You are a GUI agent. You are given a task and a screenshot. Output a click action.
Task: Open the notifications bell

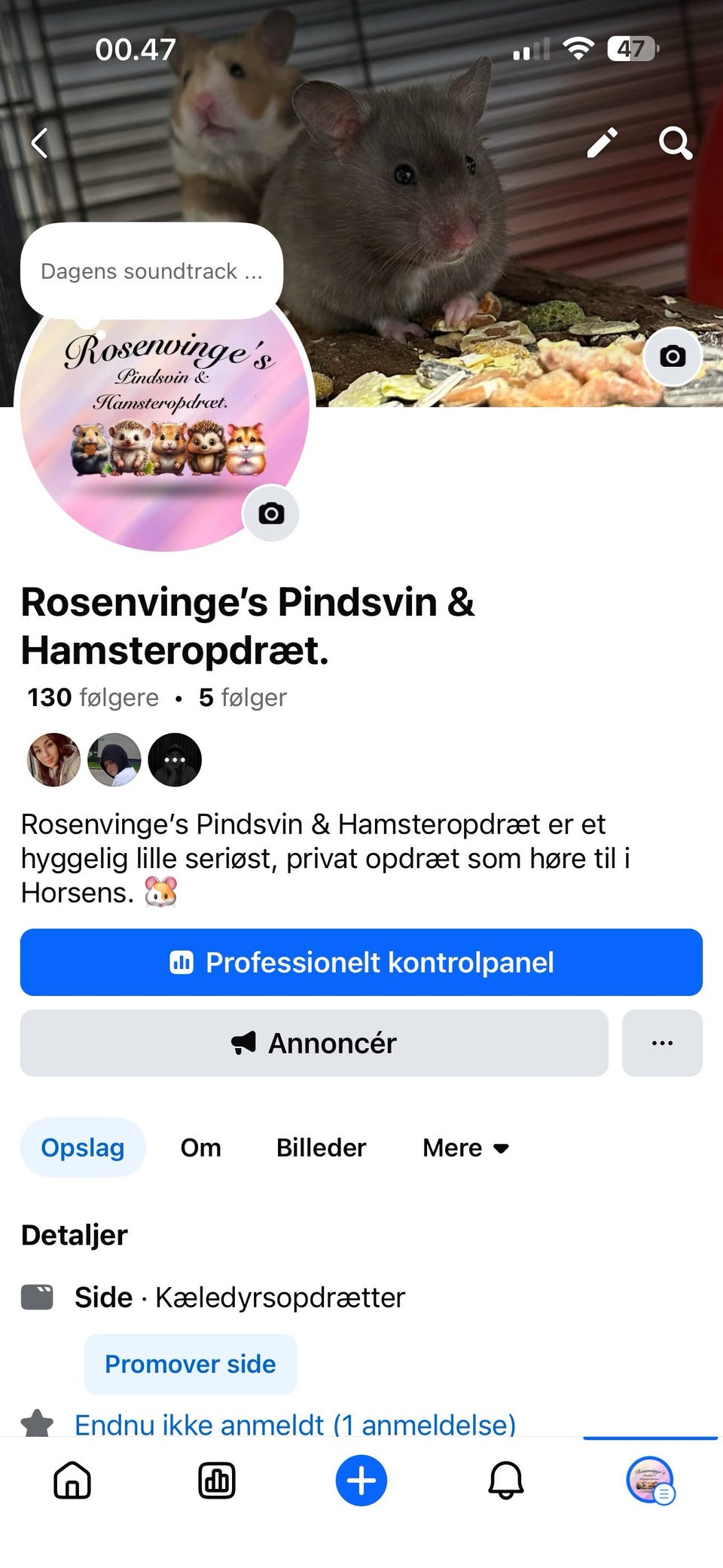(x=506, y=1480)
